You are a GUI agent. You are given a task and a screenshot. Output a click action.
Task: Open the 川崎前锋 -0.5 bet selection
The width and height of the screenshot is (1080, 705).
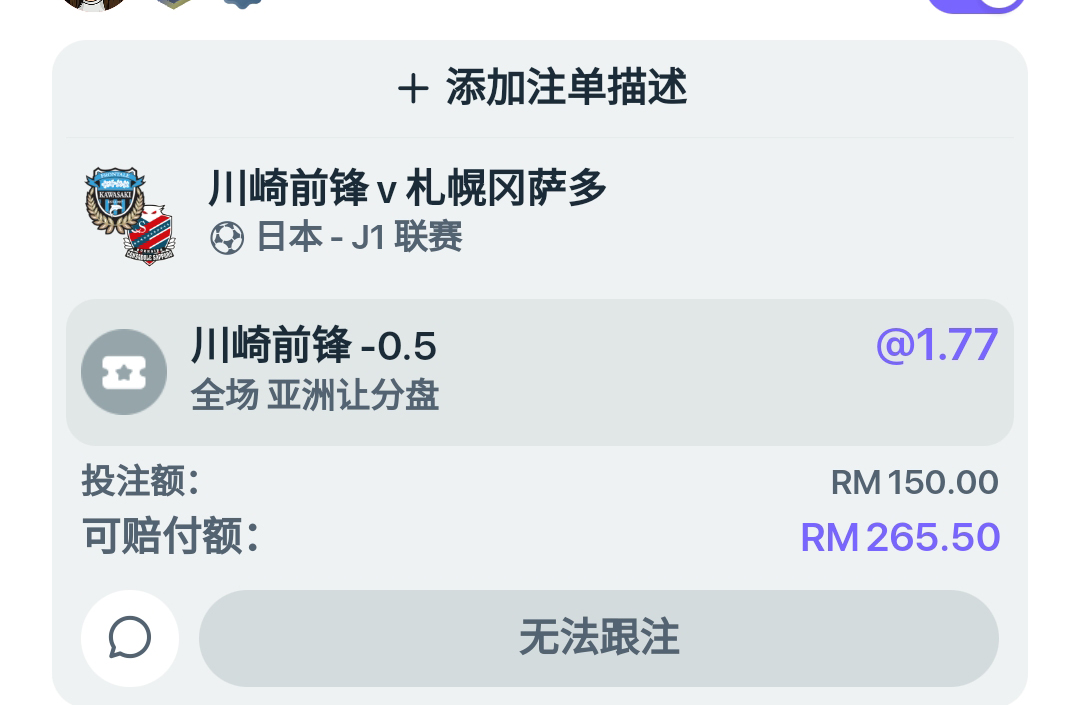[539, 372]
